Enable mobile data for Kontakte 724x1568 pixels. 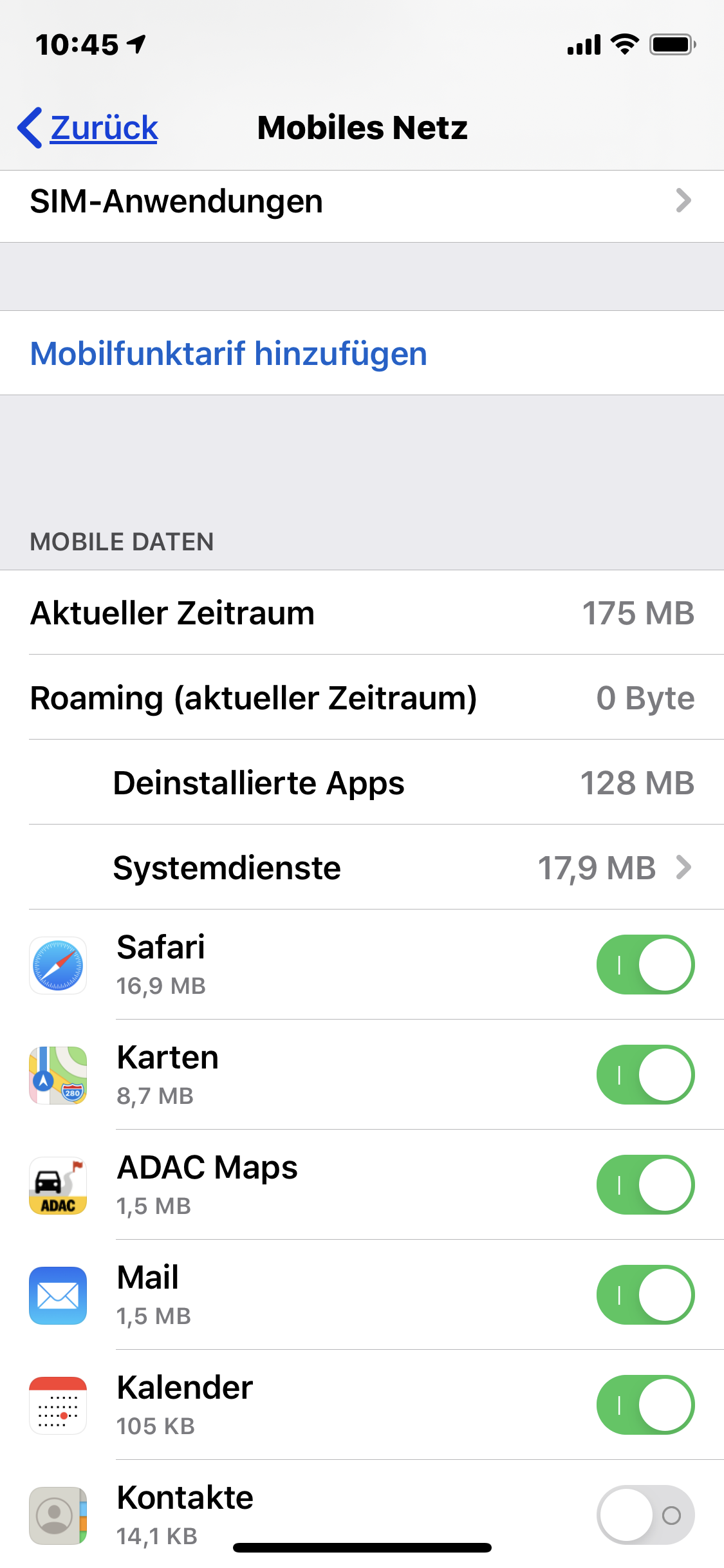645,1515
